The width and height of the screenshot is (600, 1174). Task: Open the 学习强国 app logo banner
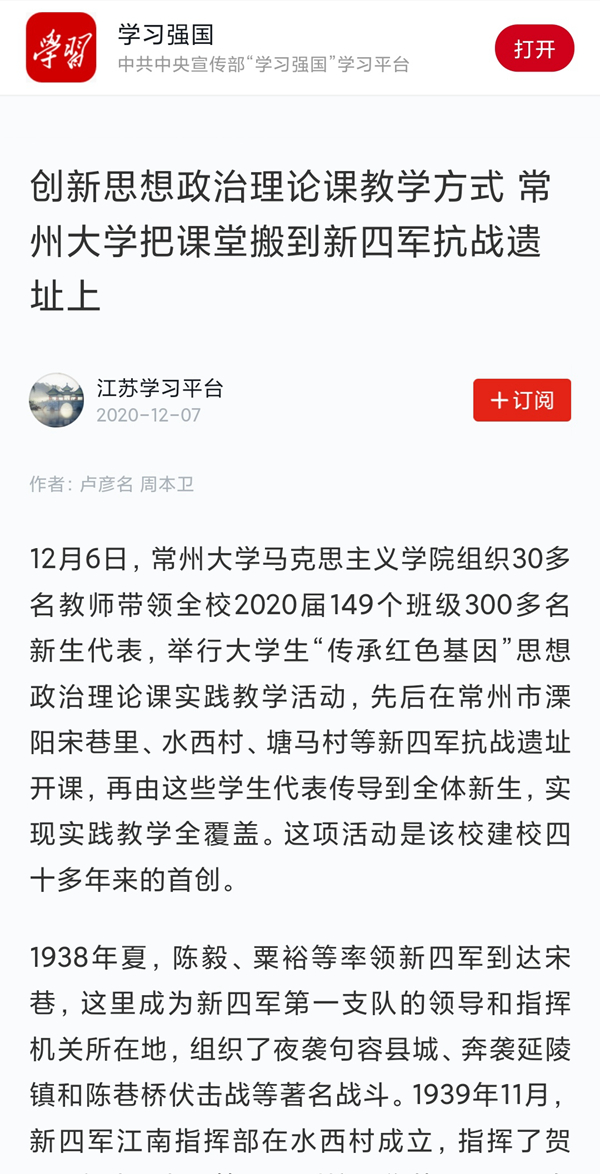(x=61, y=48)
